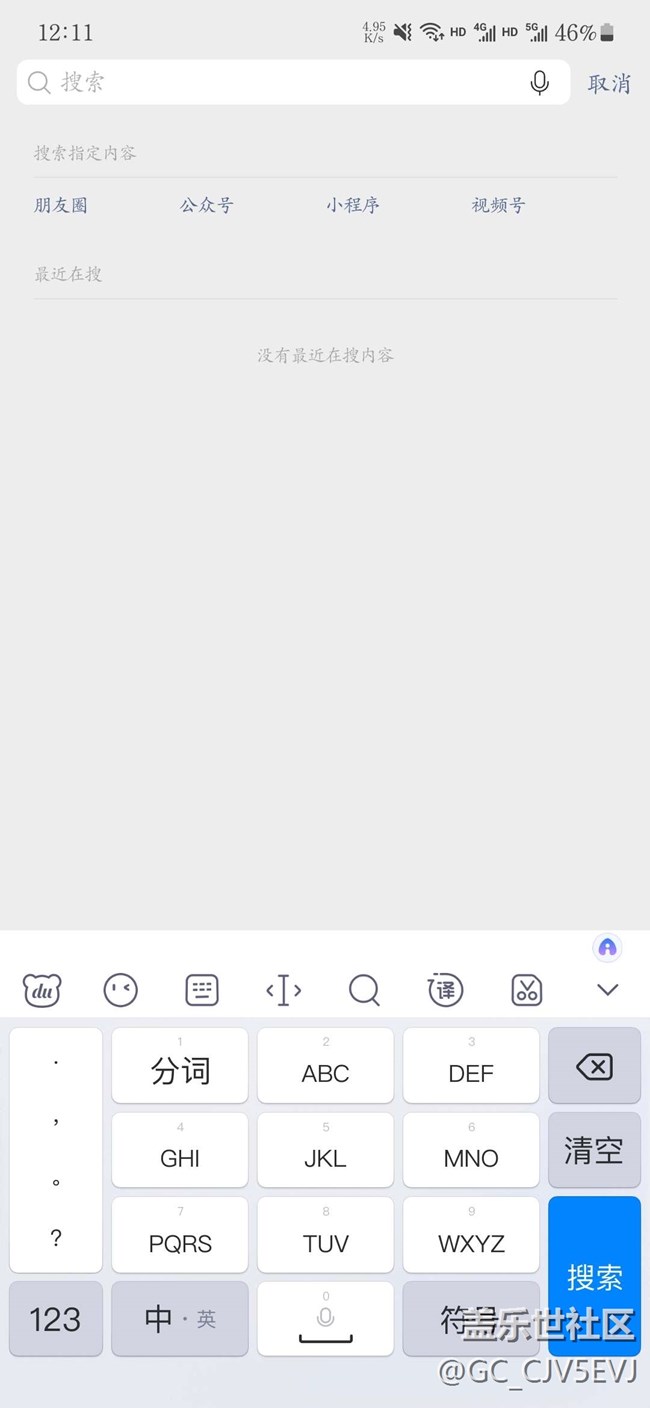Search within 小程序
The image size is (650, 1408).
(x=353, y=205)
